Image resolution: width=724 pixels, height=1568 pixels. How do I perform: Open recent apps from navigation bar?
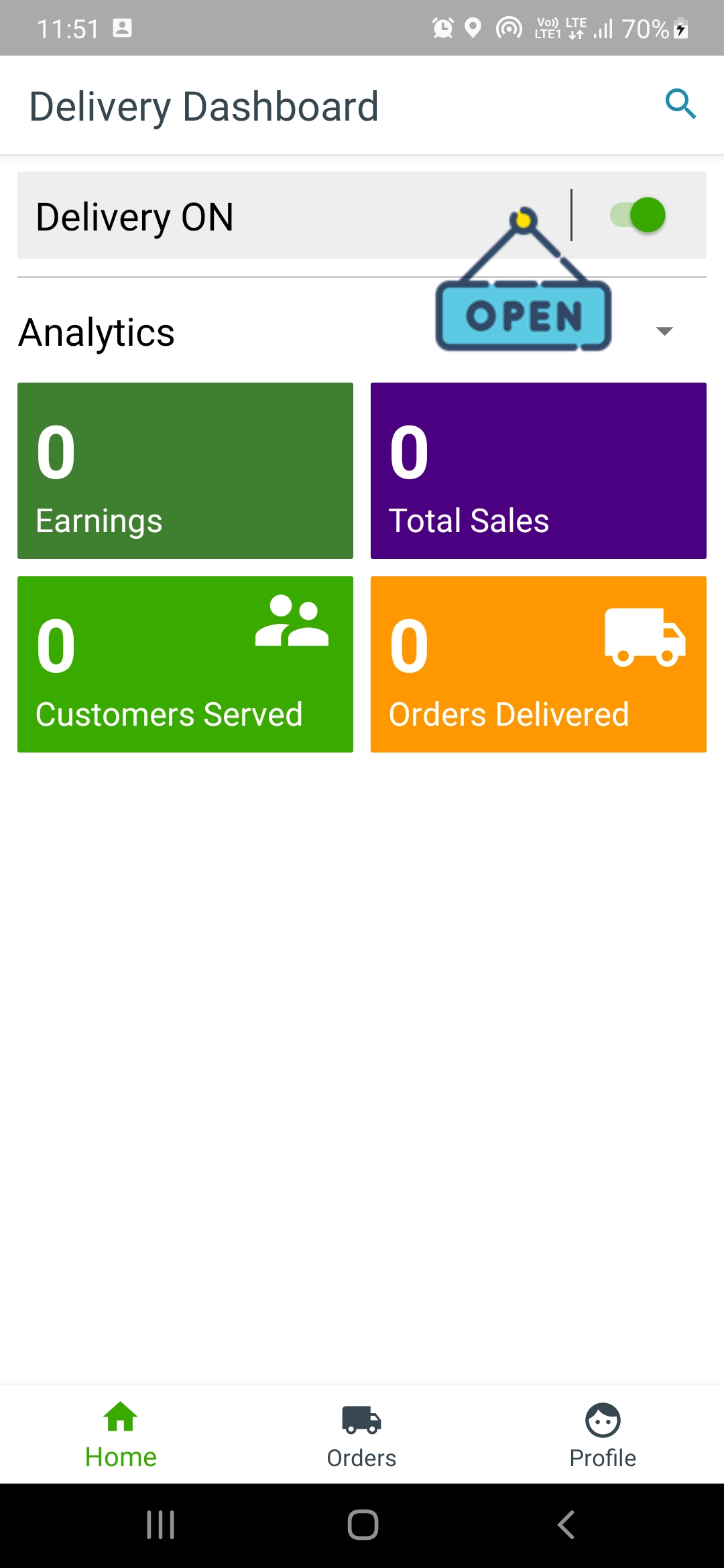pyautogui.click(x=161, y=1525)
